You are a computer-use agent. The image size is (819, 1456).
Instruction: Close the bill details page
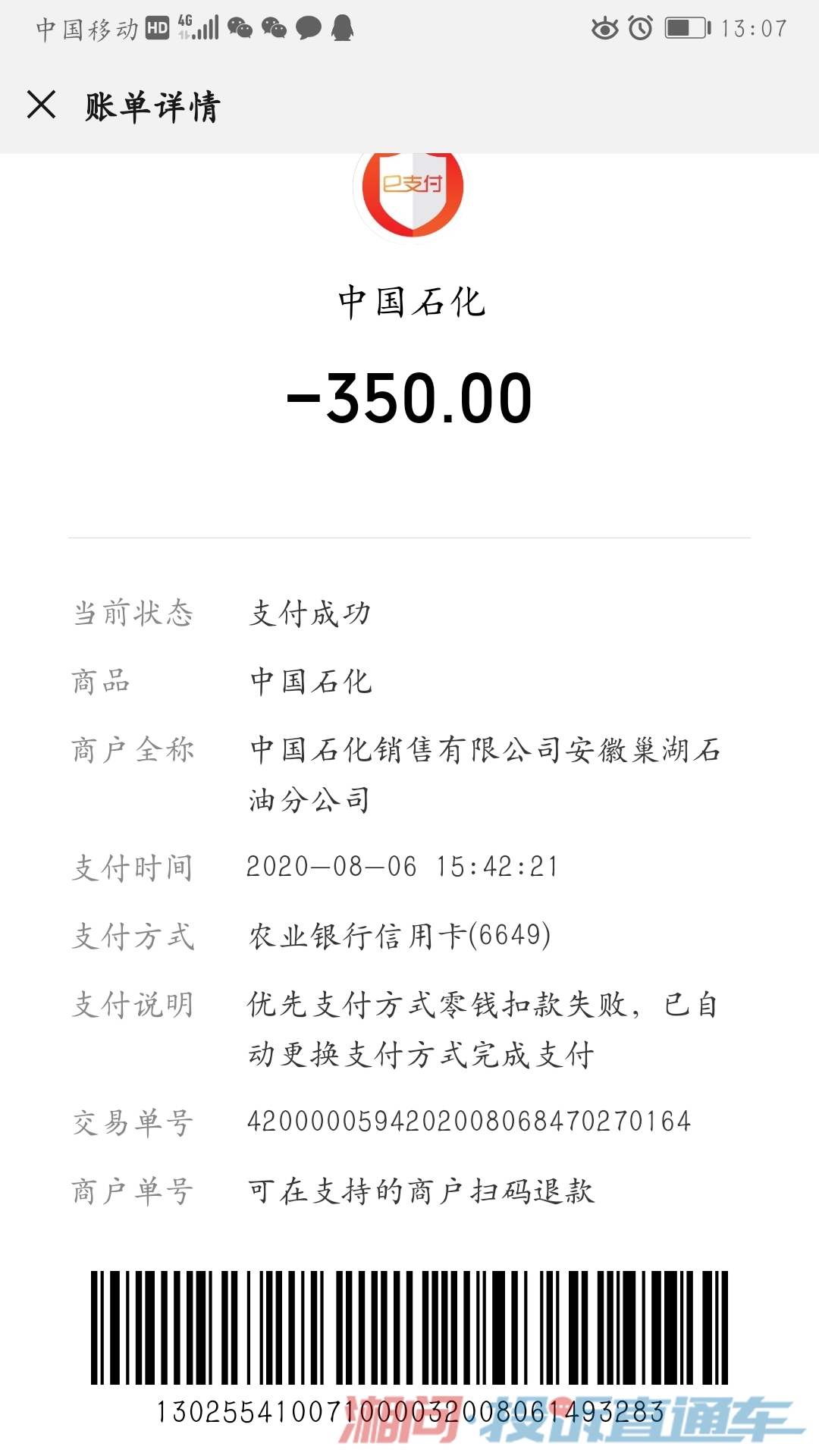coord(41,105)
